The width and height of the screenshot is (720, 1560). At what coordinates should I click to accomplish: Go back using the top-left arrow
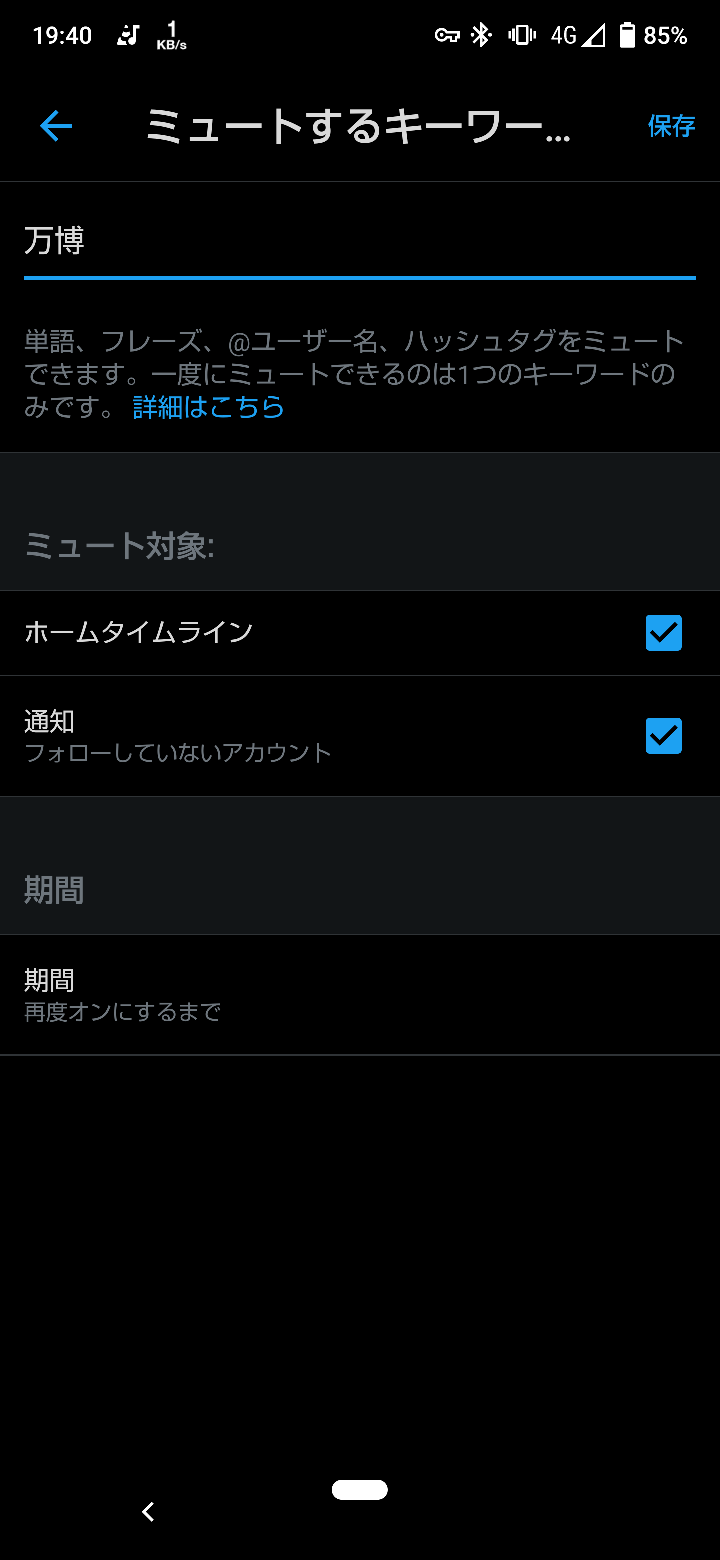point(56,126)
